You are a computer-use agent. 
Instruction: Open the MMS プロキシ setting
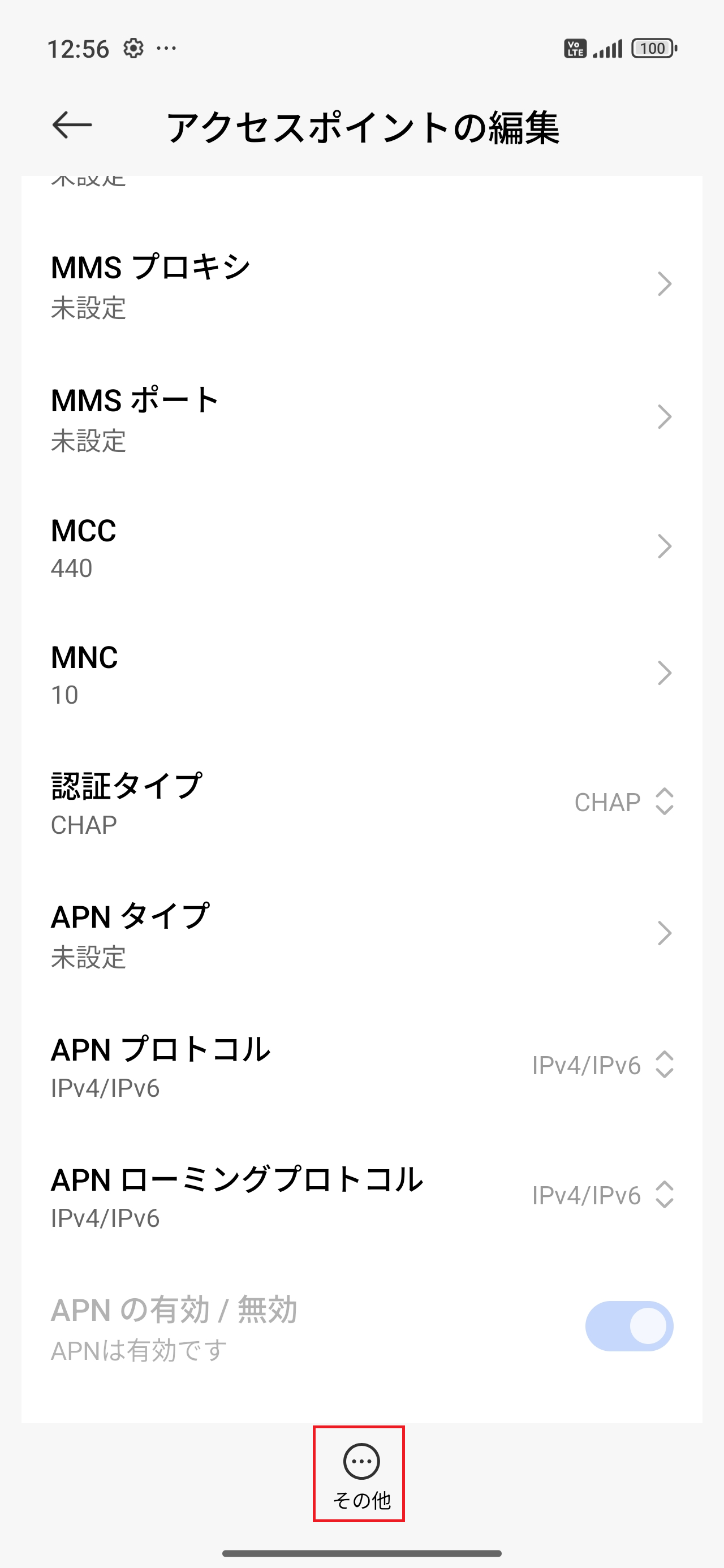point(361,285)
